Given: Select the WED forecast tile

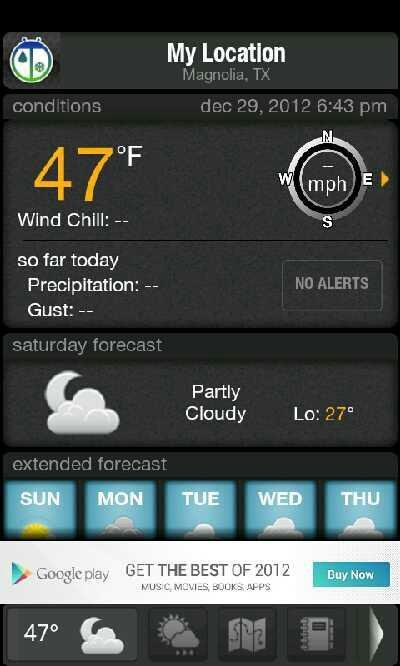Looking at the screenshot, I should tap(280, 509).
